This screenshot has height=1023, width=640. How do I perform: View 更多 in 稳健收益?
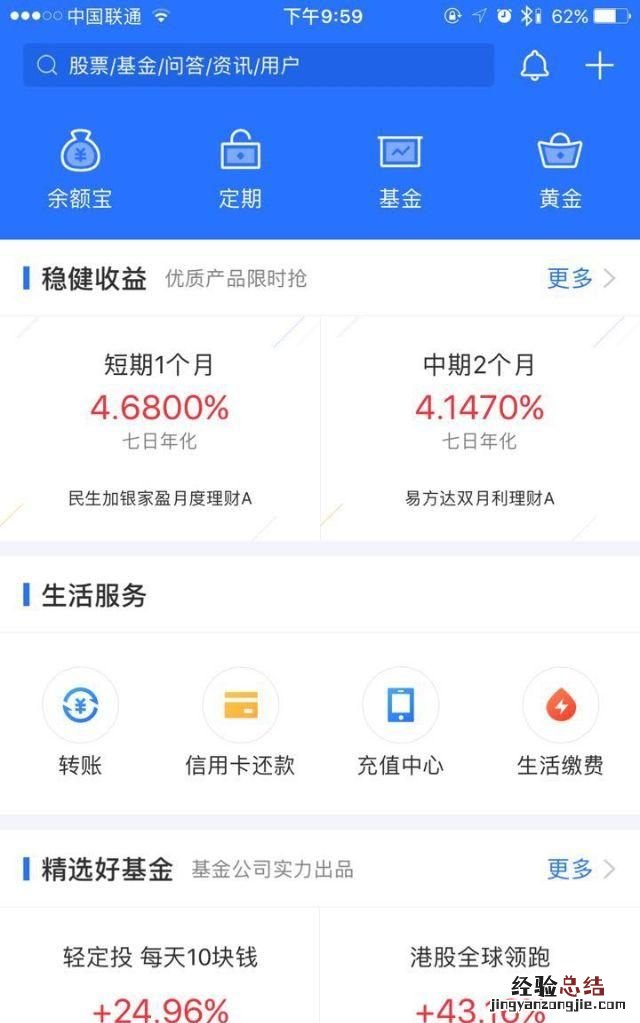(580, 278)
